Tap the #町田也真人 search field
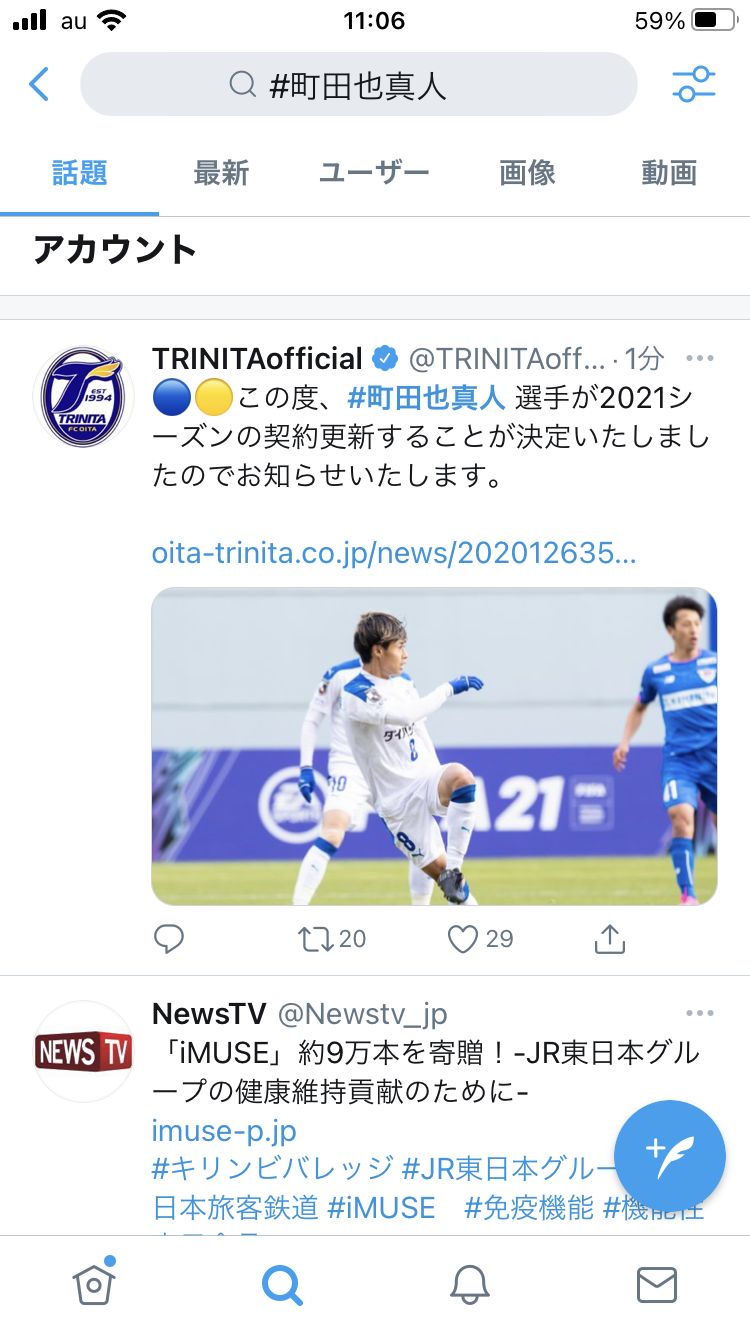 pyautogui.click(x=358, y=85)
